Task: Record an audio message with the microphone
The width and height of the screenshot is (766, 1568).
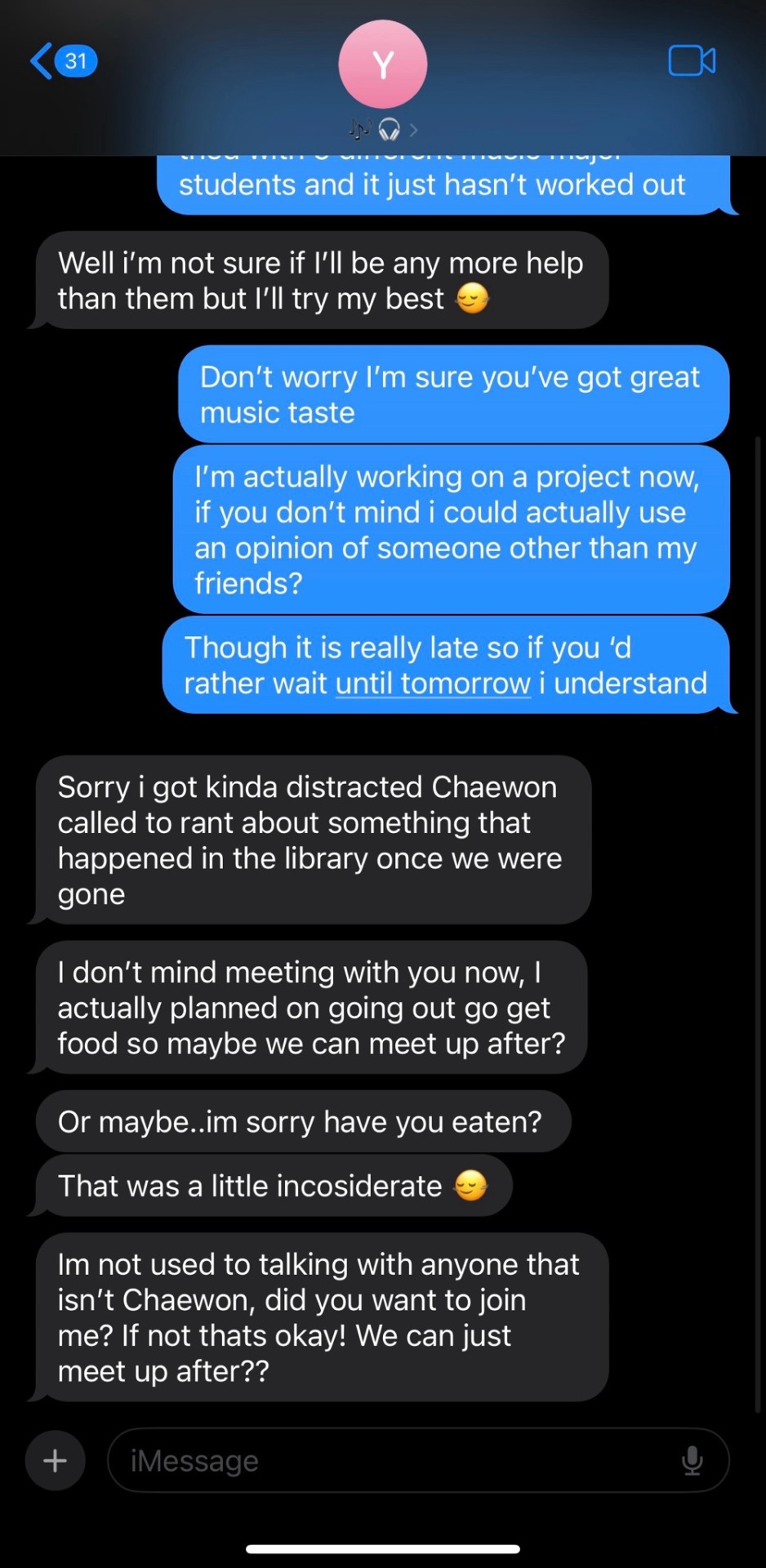Action: tap(692, 1459)
